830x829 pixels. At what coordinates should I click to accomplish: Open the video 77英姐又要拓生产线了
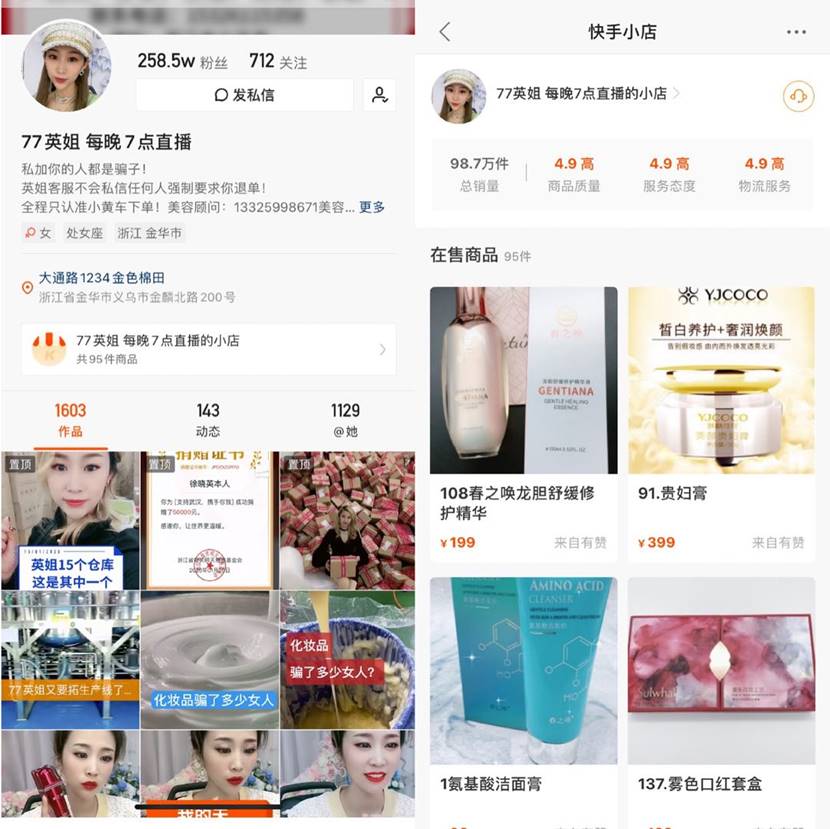70,660
